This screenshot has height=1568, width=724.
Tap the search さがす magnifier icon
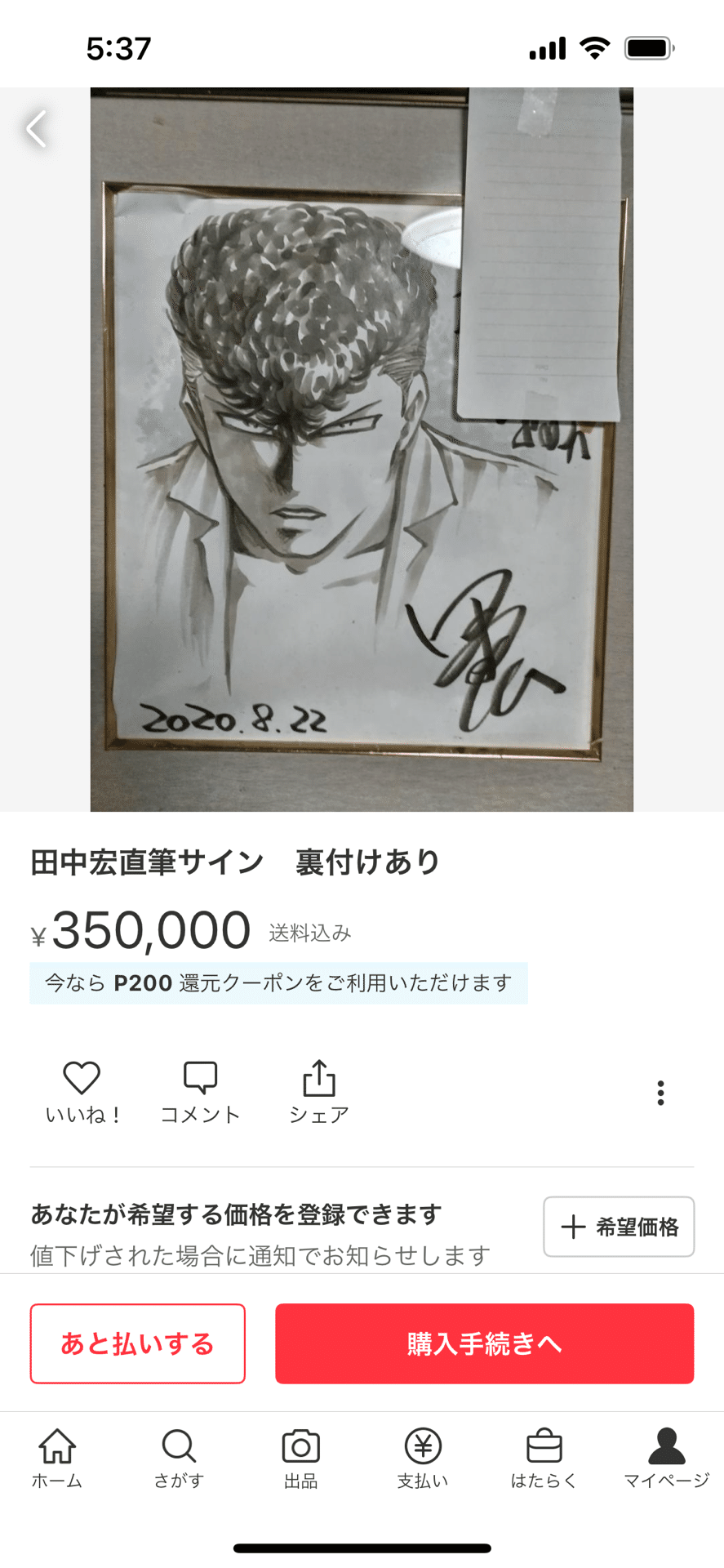pyautogui.click(x=178, y=1448)
